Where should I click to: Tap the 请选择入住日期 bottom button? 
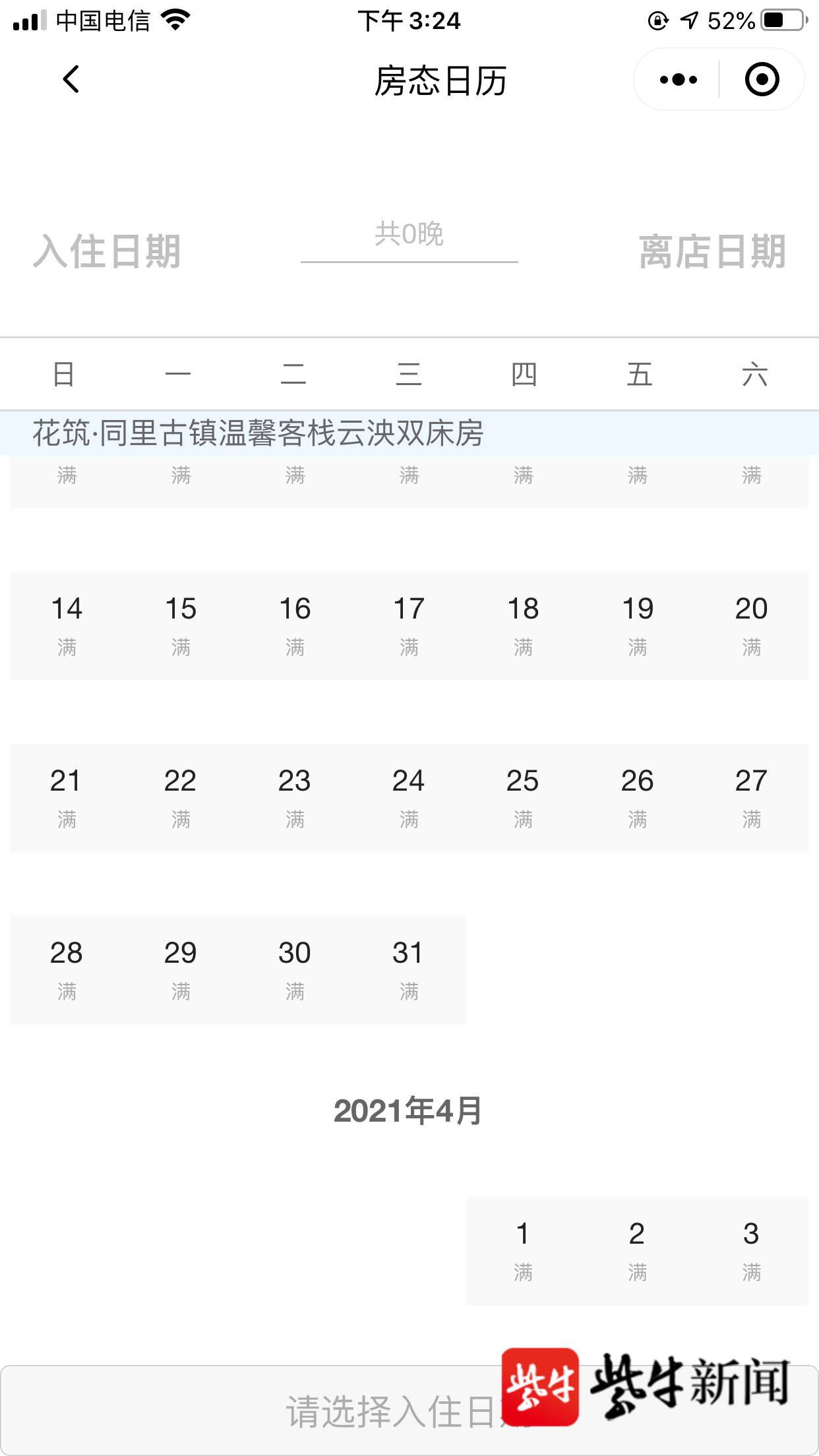[x=330, y=1411]
